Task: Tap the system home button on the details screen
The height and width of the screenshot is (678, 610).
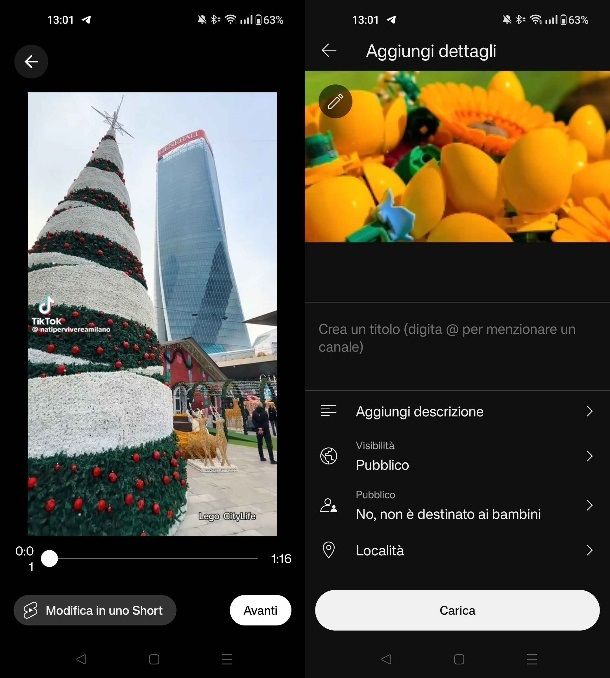Action: [x=458, y=659]
